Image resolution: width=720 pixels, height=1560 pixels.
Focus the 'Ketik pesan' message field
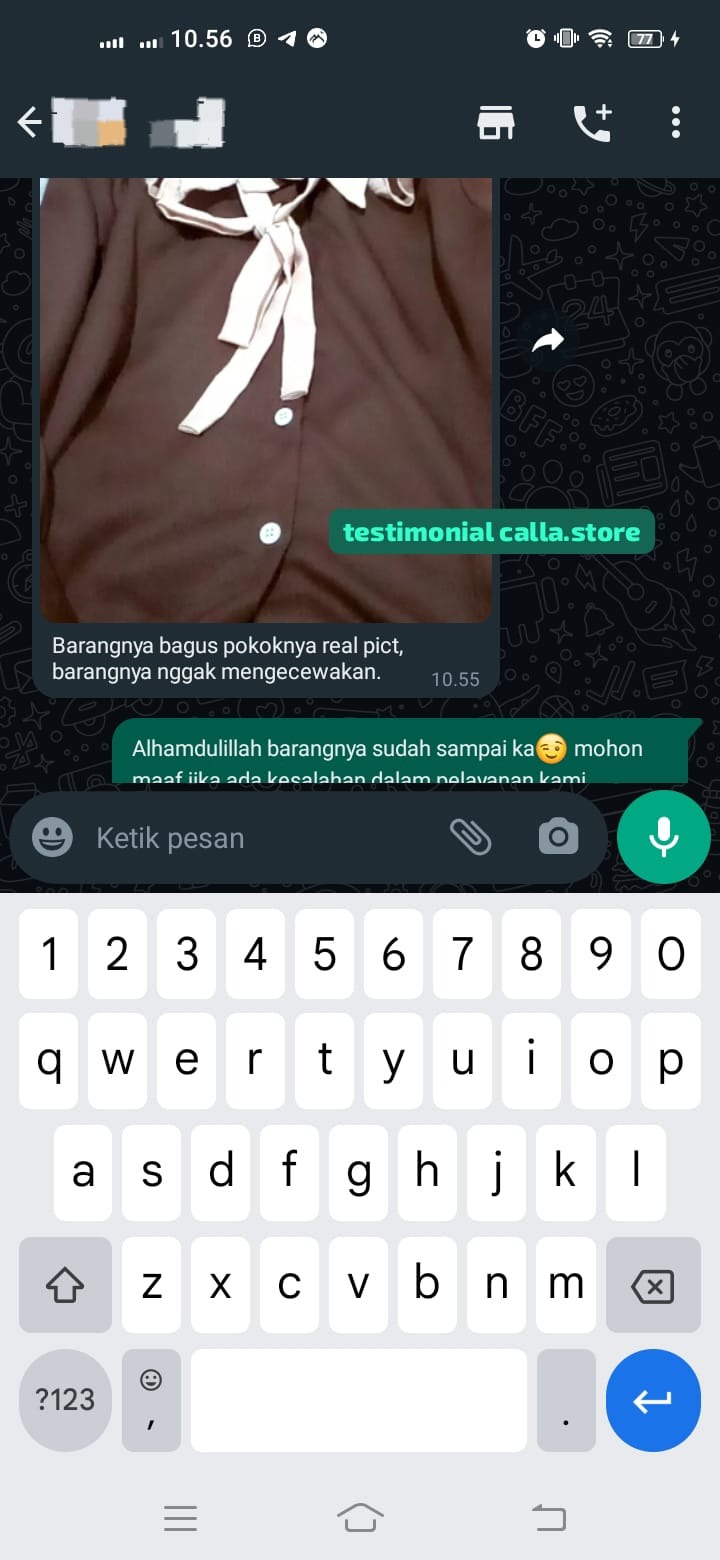tap(260, 838)
